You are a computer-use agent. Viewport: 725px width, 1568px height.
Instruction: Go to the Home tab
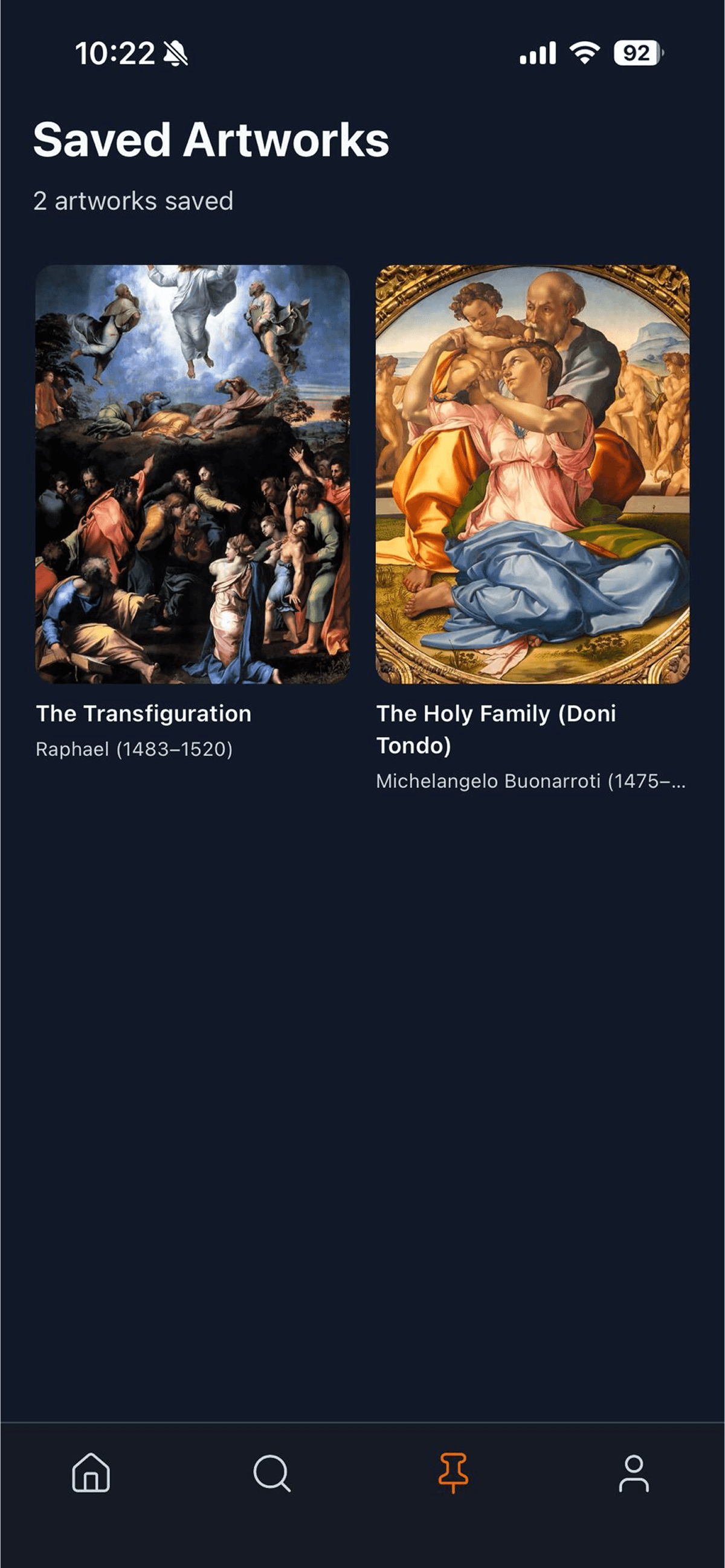(91, 1473)
